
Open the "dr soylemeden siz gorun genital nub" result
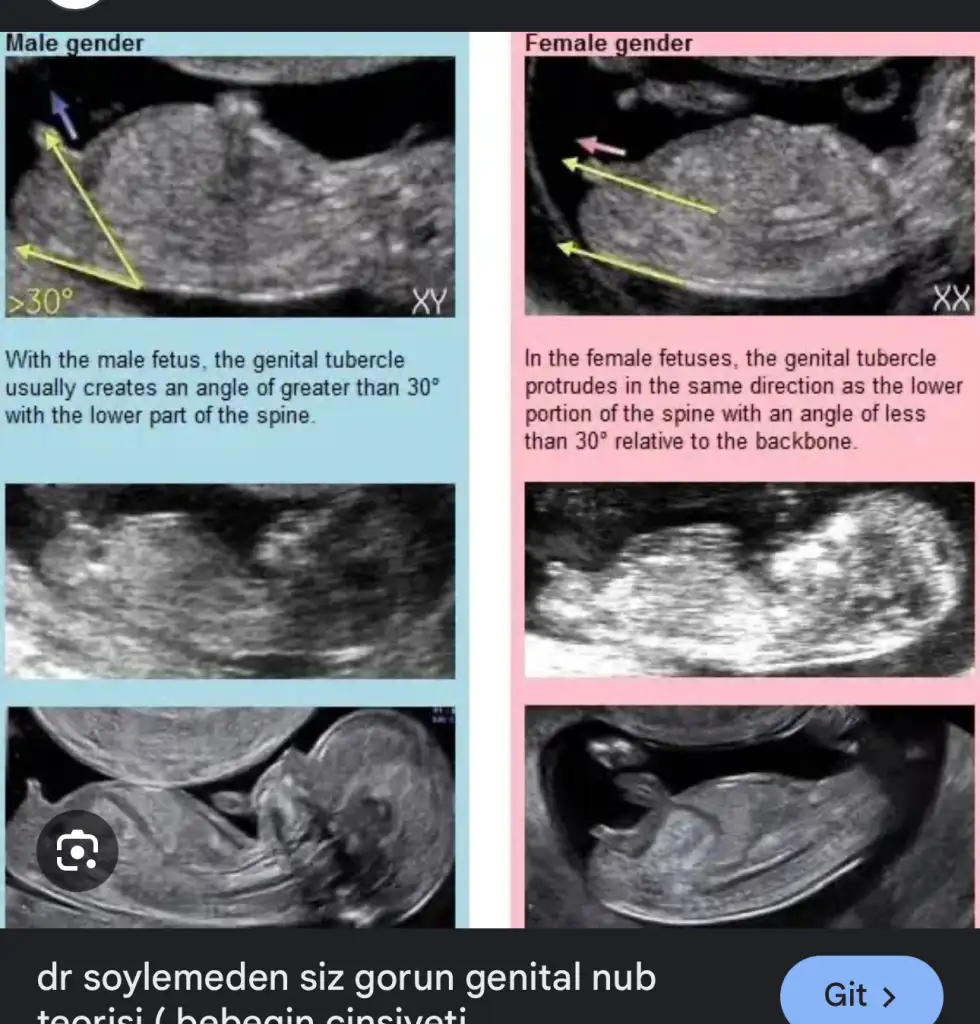(x=346, y=978)
